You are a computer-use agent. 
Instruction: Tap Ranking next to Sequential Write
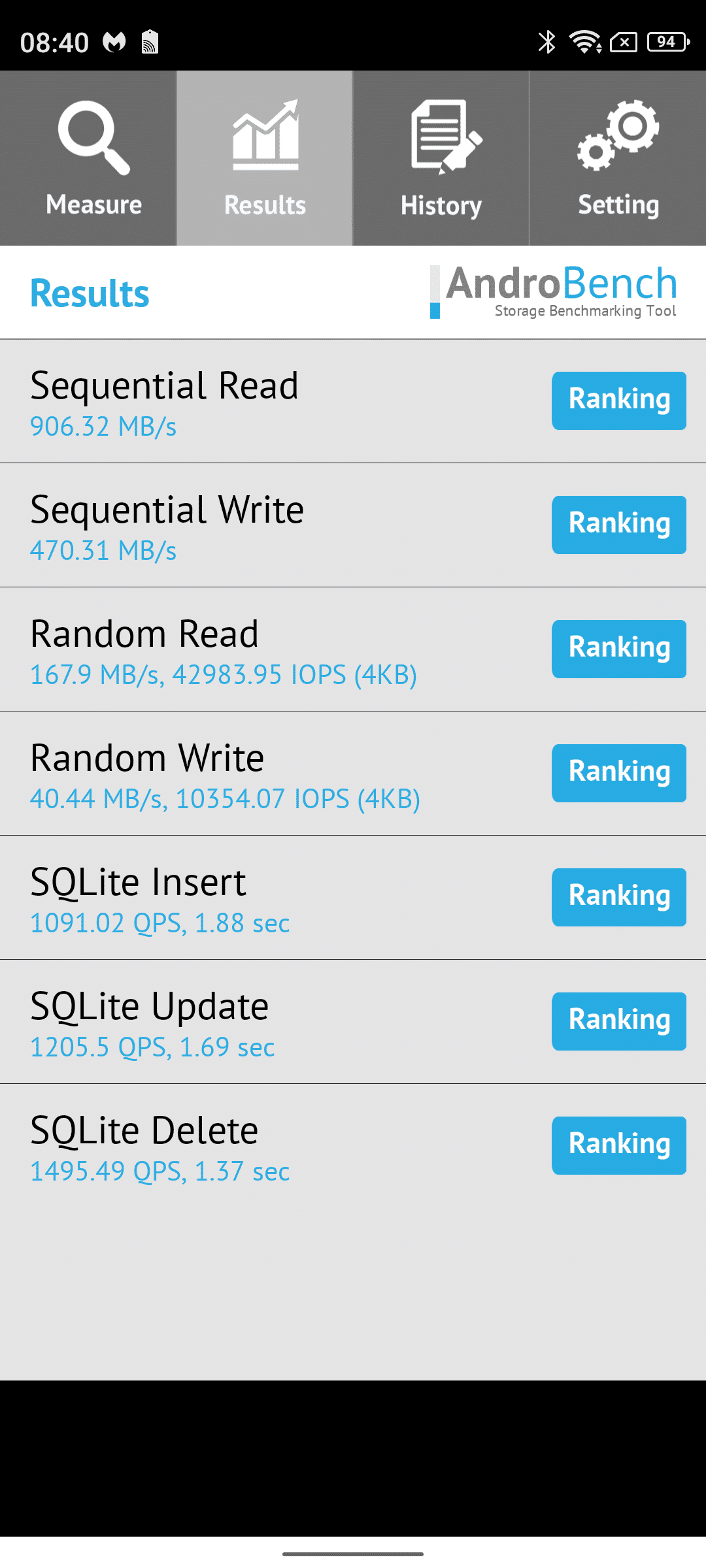coord(619,525)
